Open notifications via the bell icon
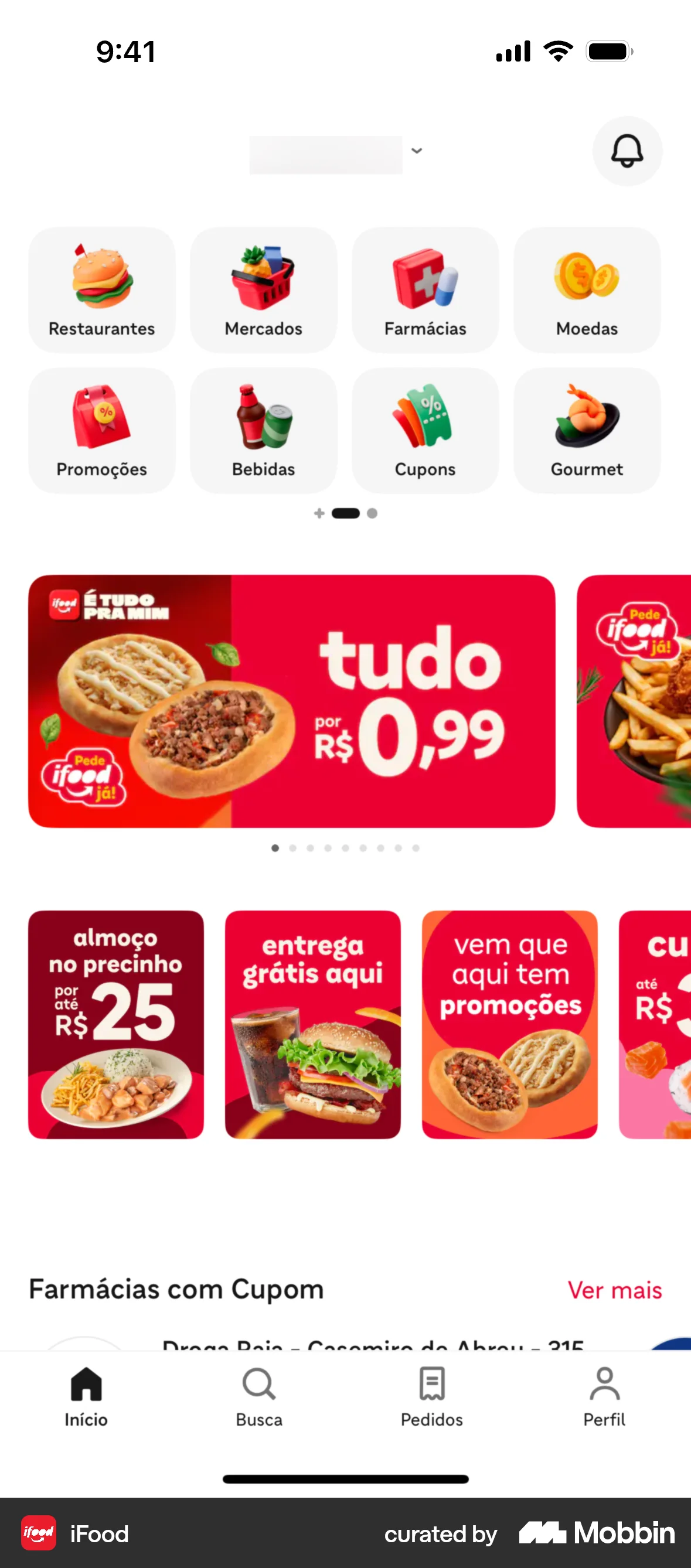 (627, 152)
